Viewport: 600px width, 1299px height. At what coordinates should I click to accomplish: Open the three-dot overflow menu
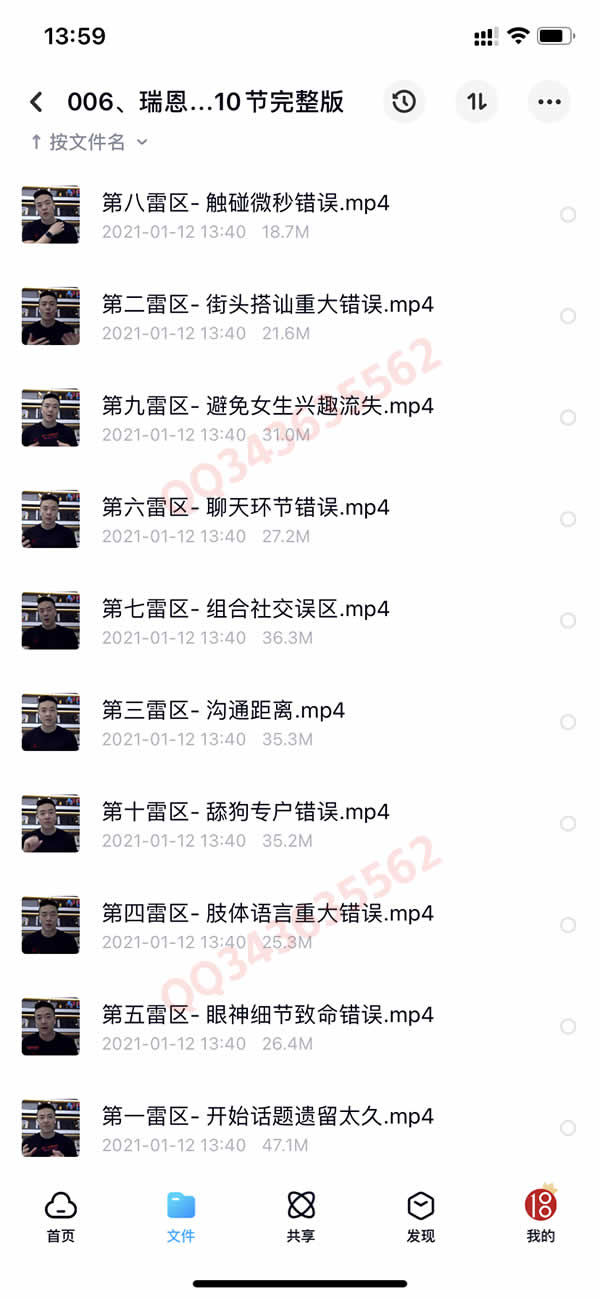point(549,102)
